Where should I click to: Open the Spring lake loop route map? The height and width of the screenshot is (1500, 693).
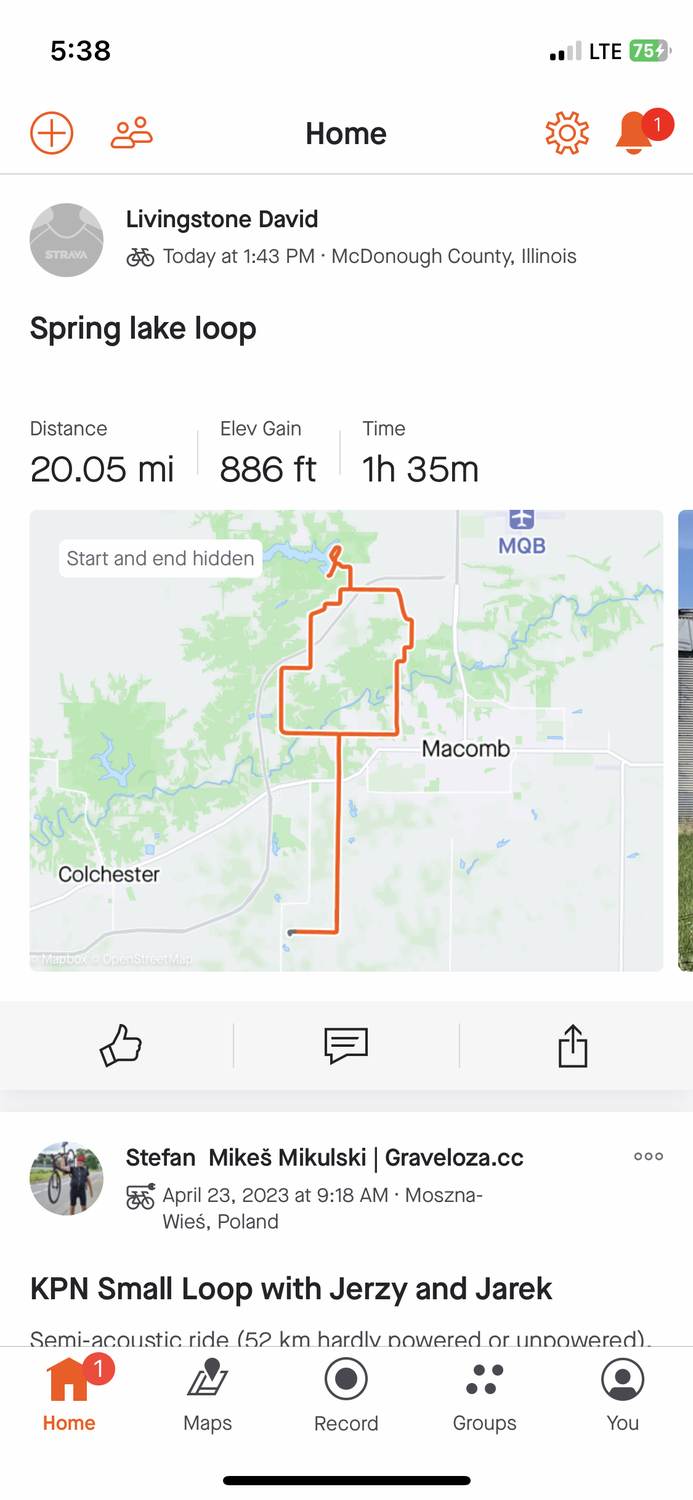346,740
